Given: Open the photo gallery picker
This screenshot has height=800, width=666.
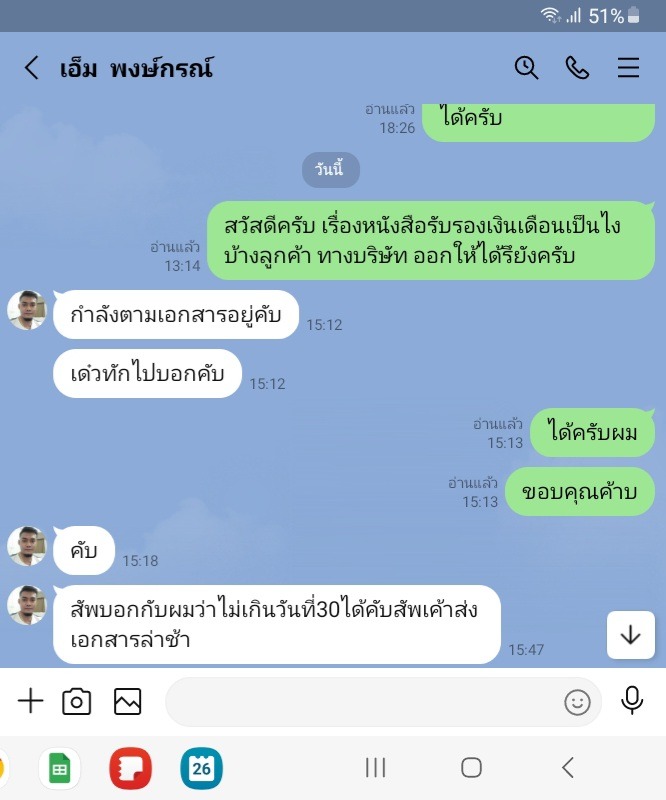Looking at the screenshot, I should pos(128,702).
